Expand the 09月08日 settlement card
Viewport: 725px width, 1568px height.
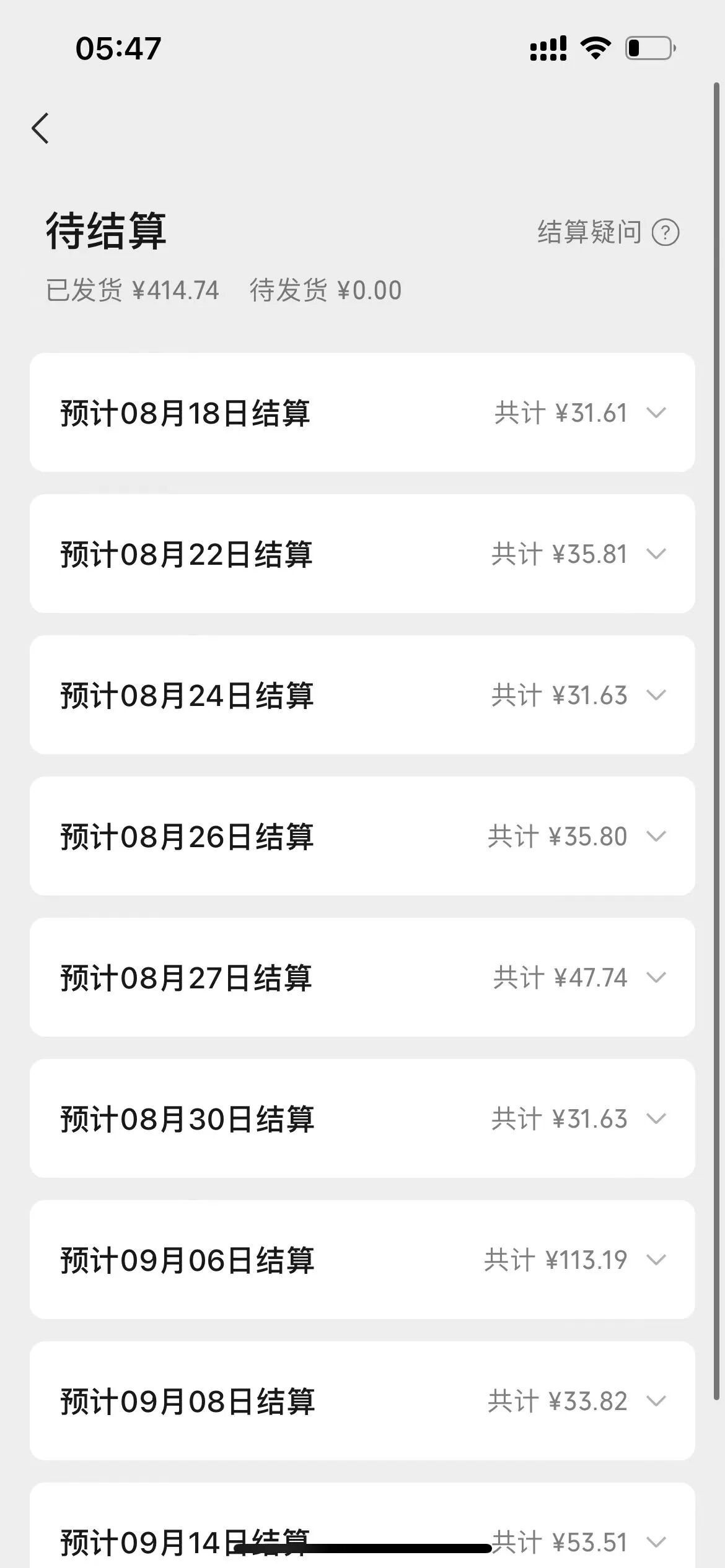pos(656,1401)
